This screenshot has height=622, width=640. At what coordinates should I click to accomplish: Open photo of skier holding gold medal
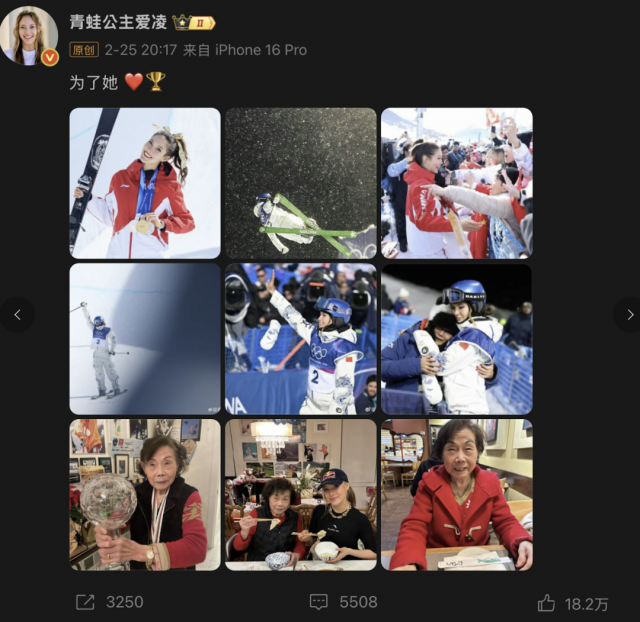[x=145, y=183]
